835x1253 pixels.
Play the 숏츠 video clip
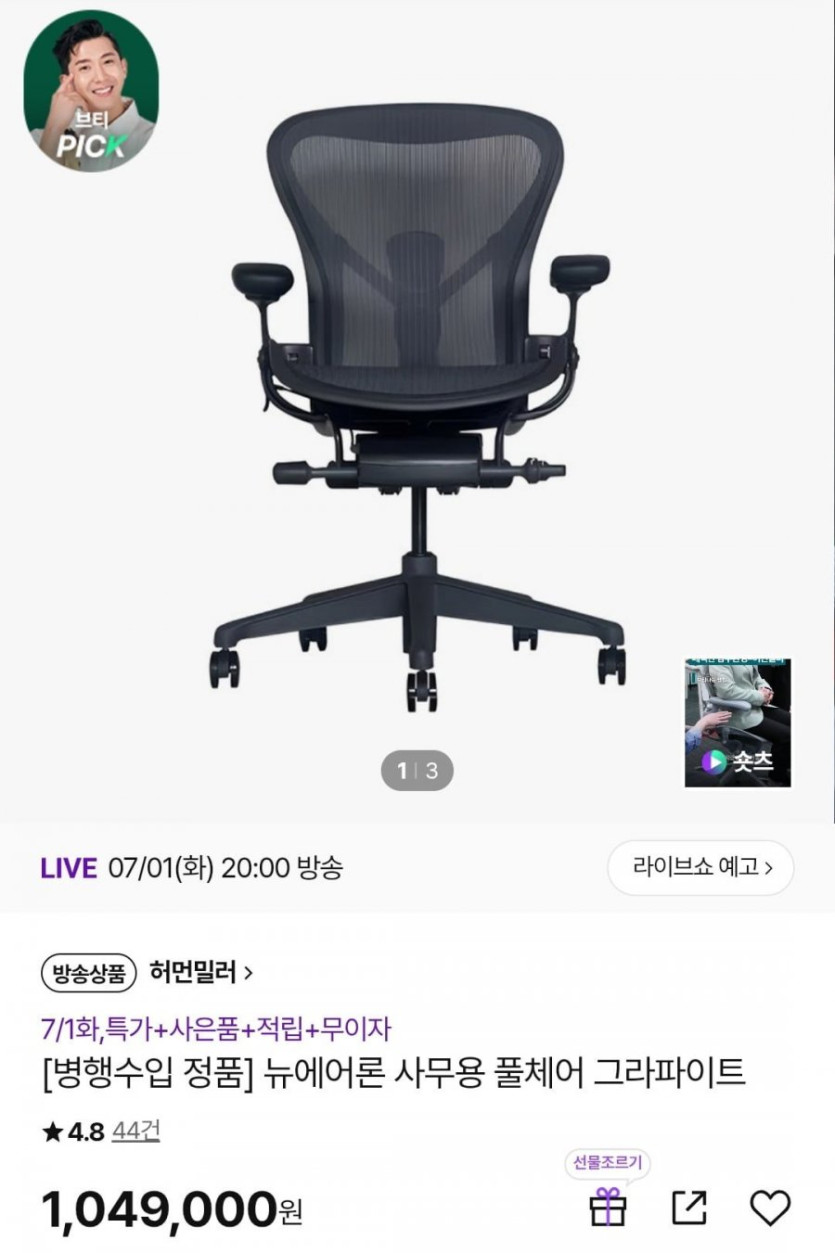pos(738,723)
